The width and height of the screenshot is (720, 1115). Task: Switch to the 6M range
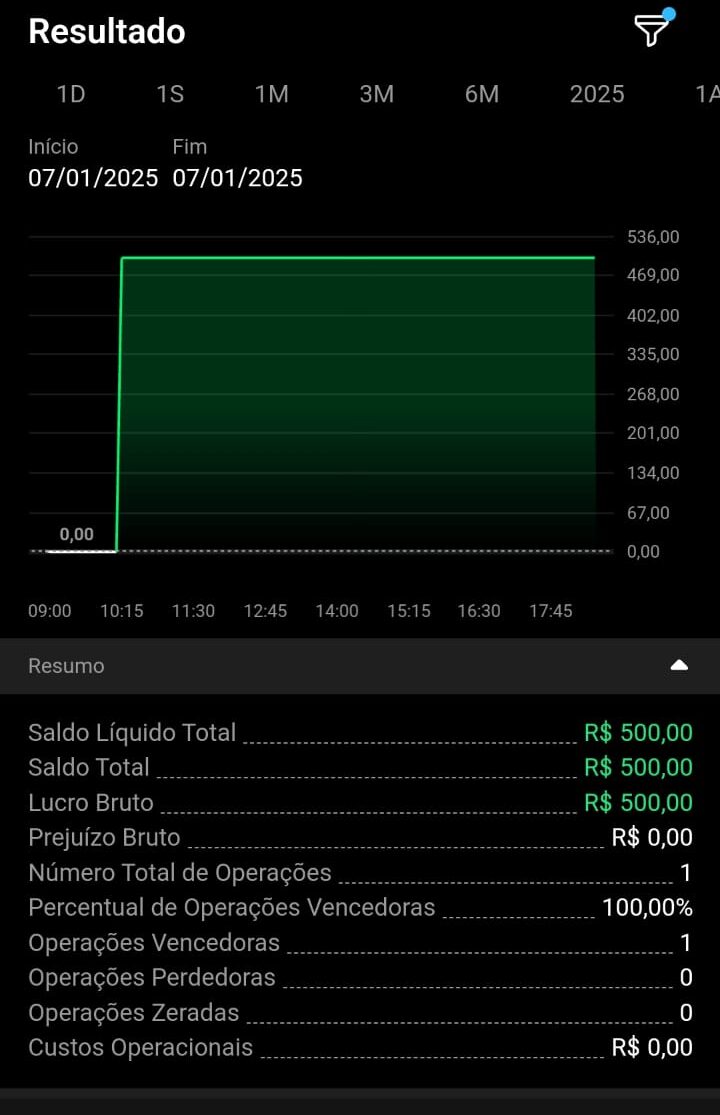[x=481, y=94]
